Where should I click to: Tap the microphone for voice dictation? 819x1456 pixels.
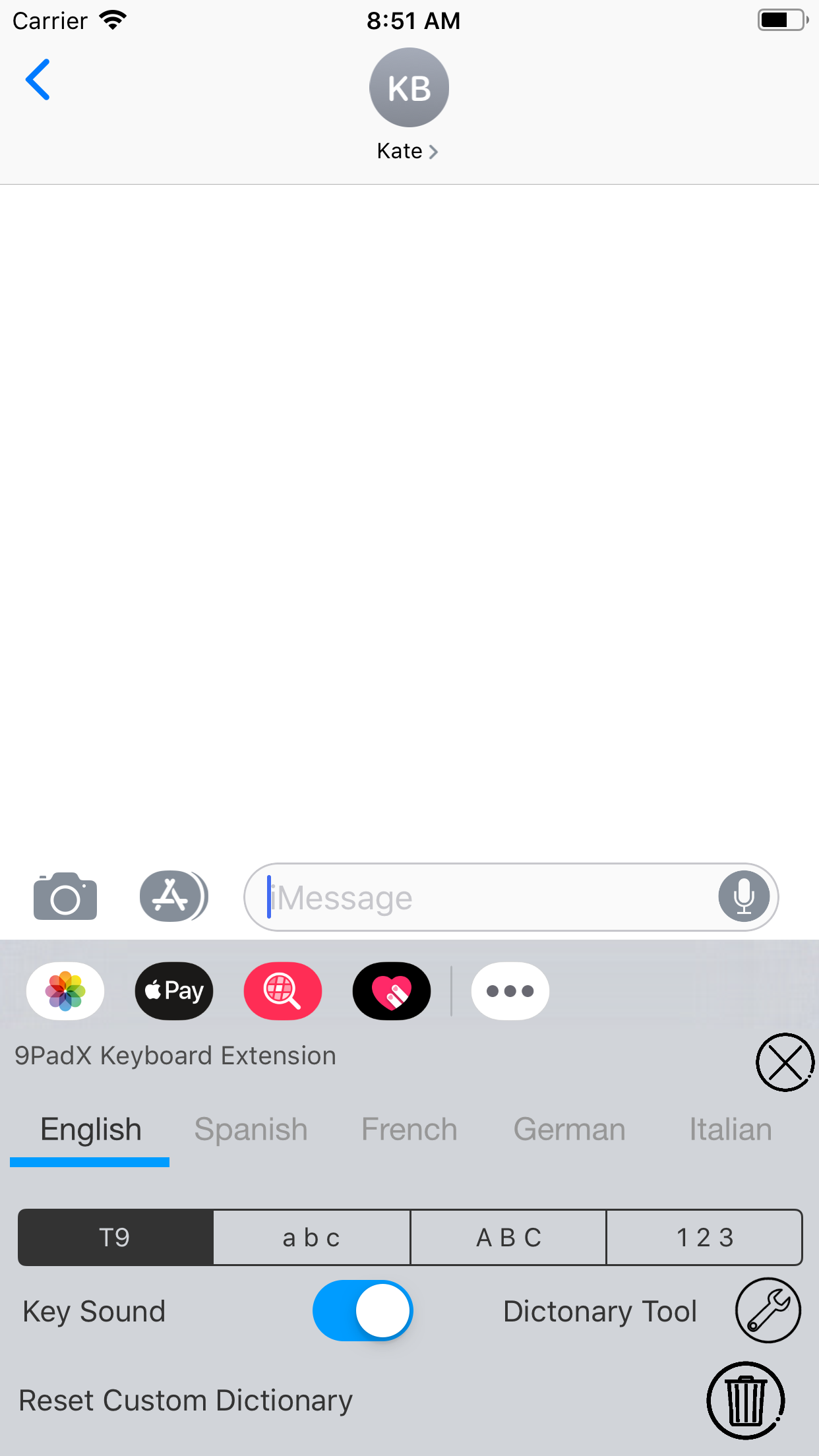743,896
